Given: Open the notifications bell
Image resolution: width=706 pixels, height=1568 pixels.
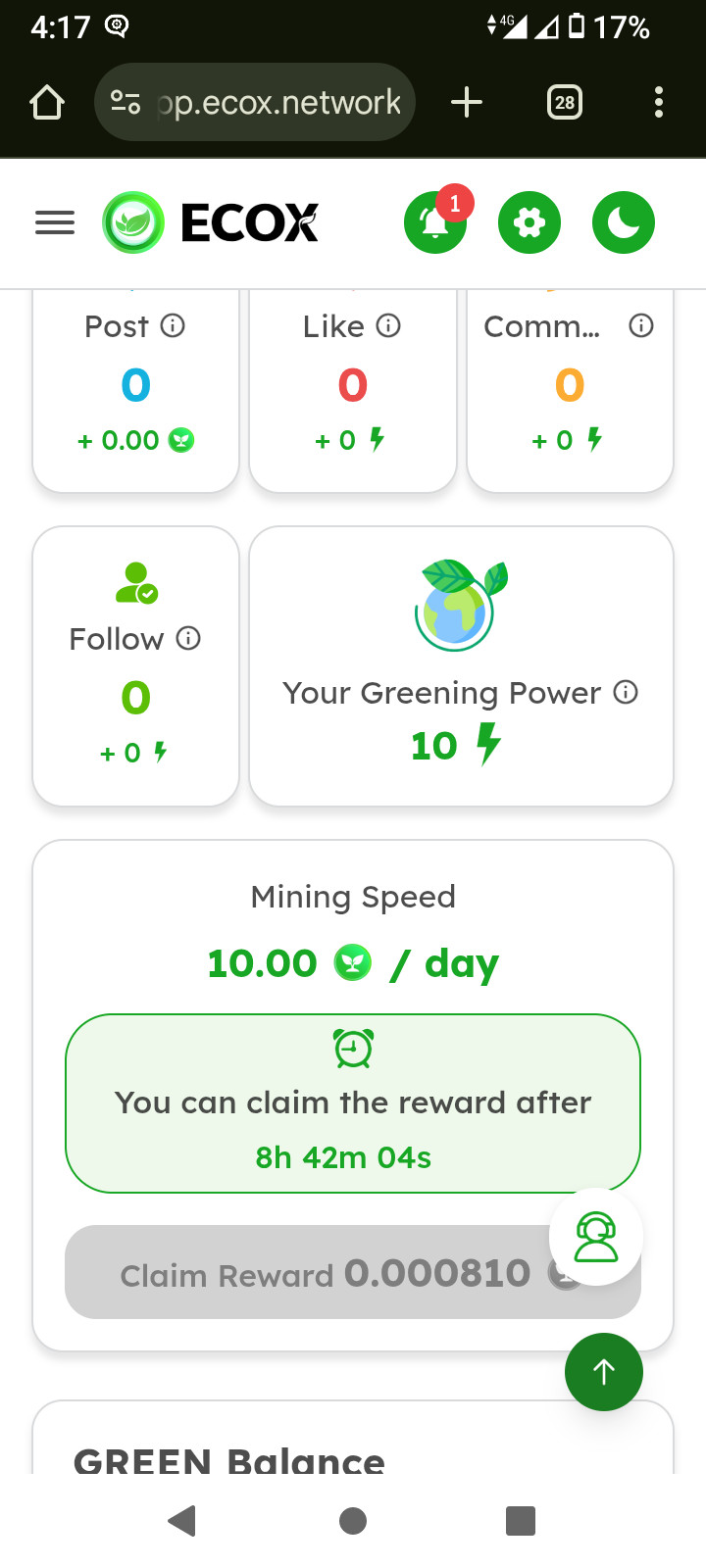Looking at the screenshot, I should (x=434, y=223).
